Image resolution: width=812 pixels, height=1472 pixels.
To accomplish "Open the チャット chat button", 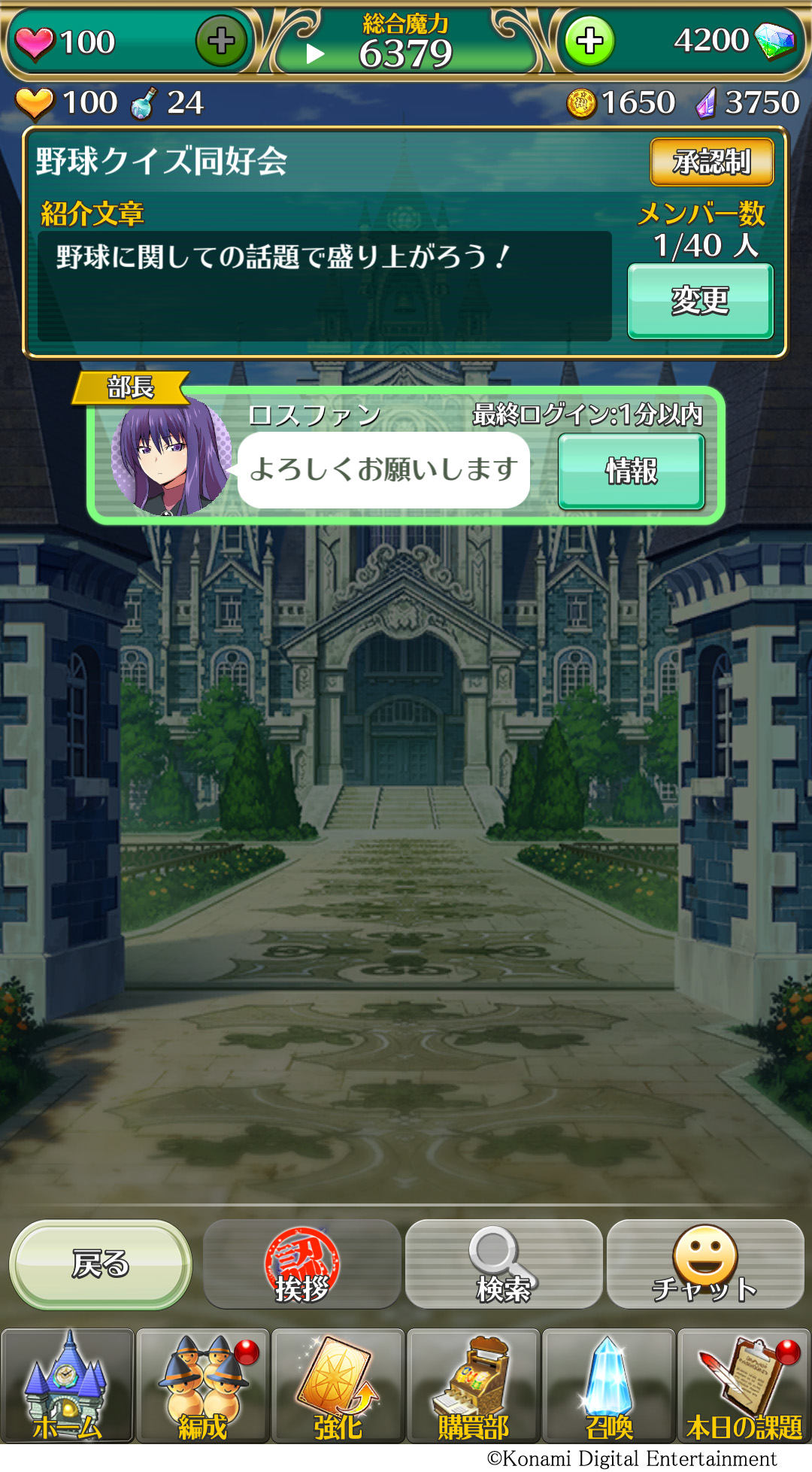I will coord(705,1264).
